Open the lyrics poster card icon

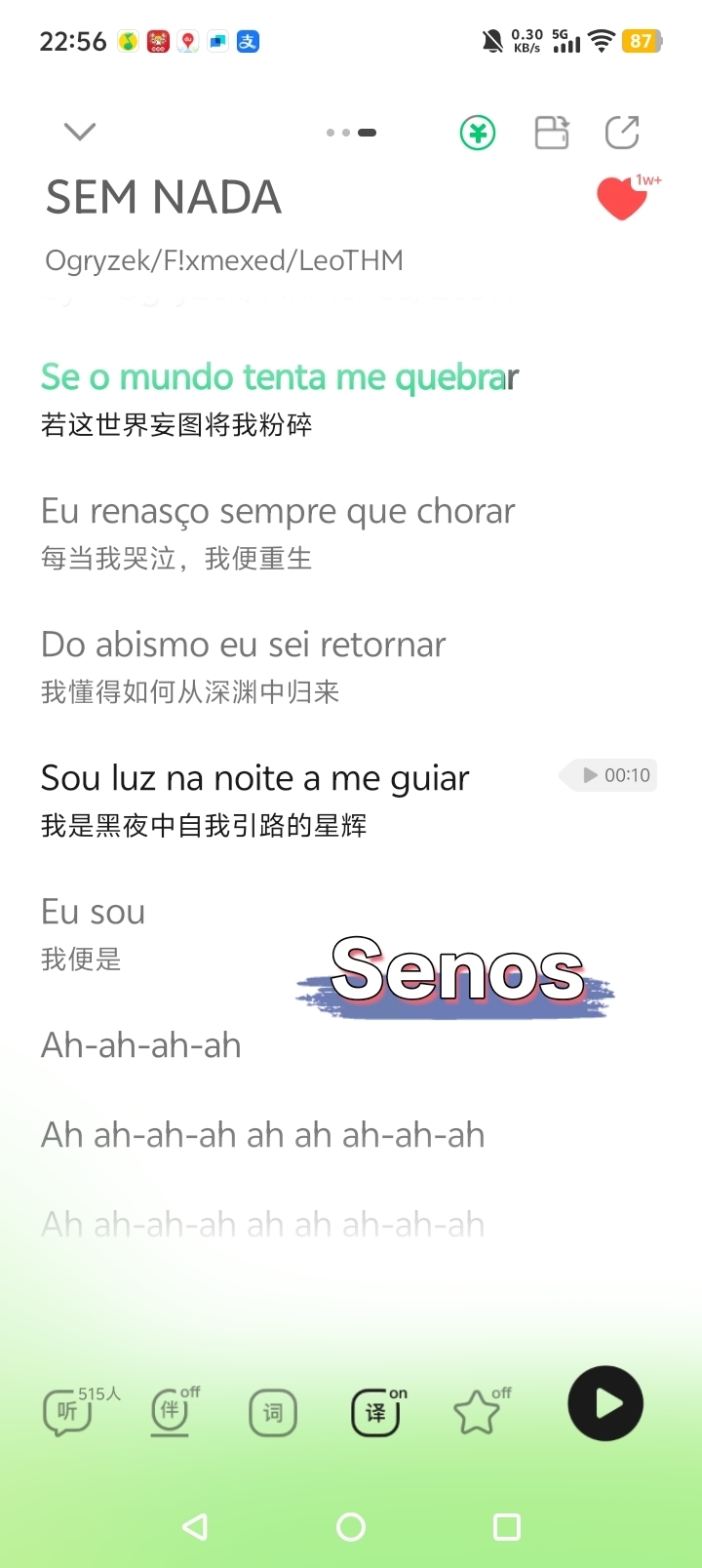(552, 133)
